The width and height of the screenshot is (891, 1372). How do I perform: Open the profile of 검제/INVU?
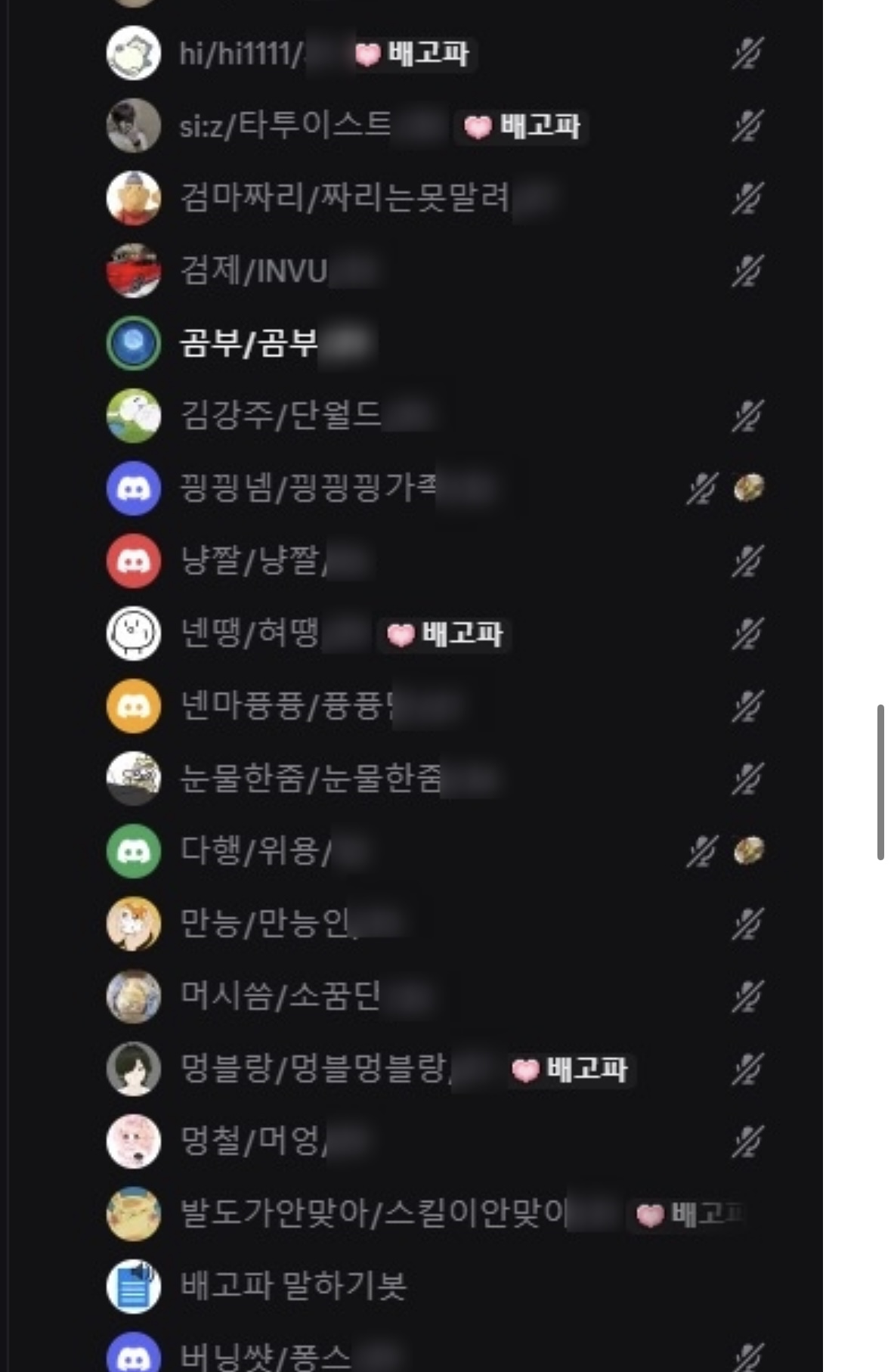pyautogui.click(x=254, y=271)
